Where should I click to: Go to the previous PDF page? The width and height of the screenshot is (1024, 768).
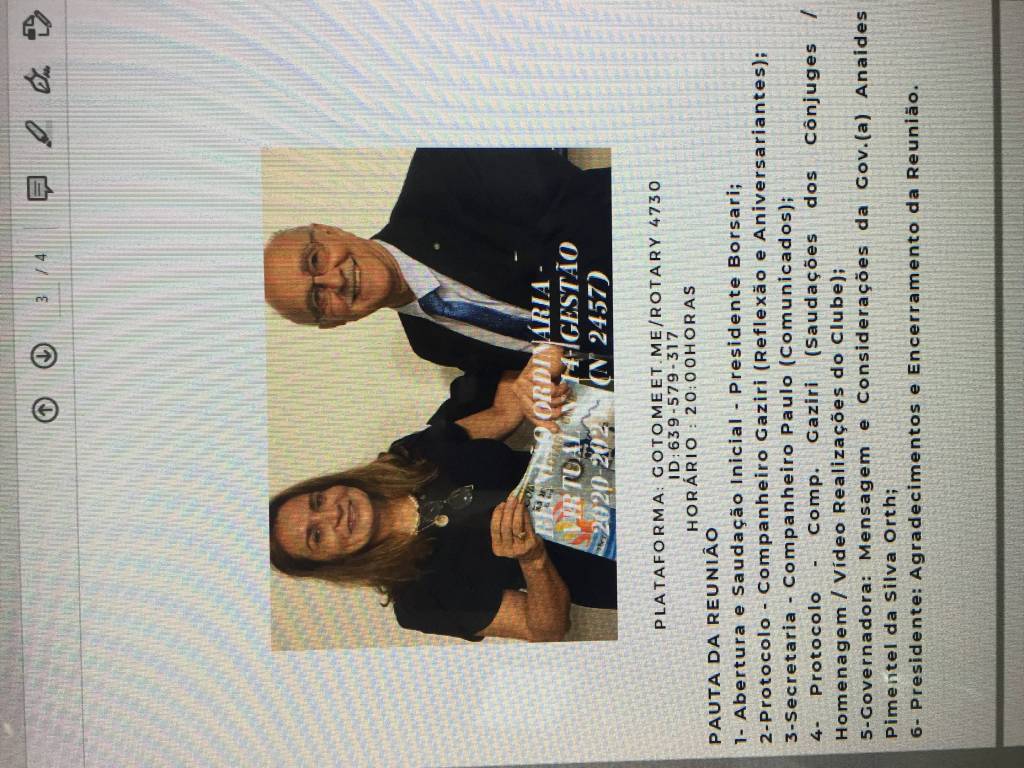coord(45,409)
